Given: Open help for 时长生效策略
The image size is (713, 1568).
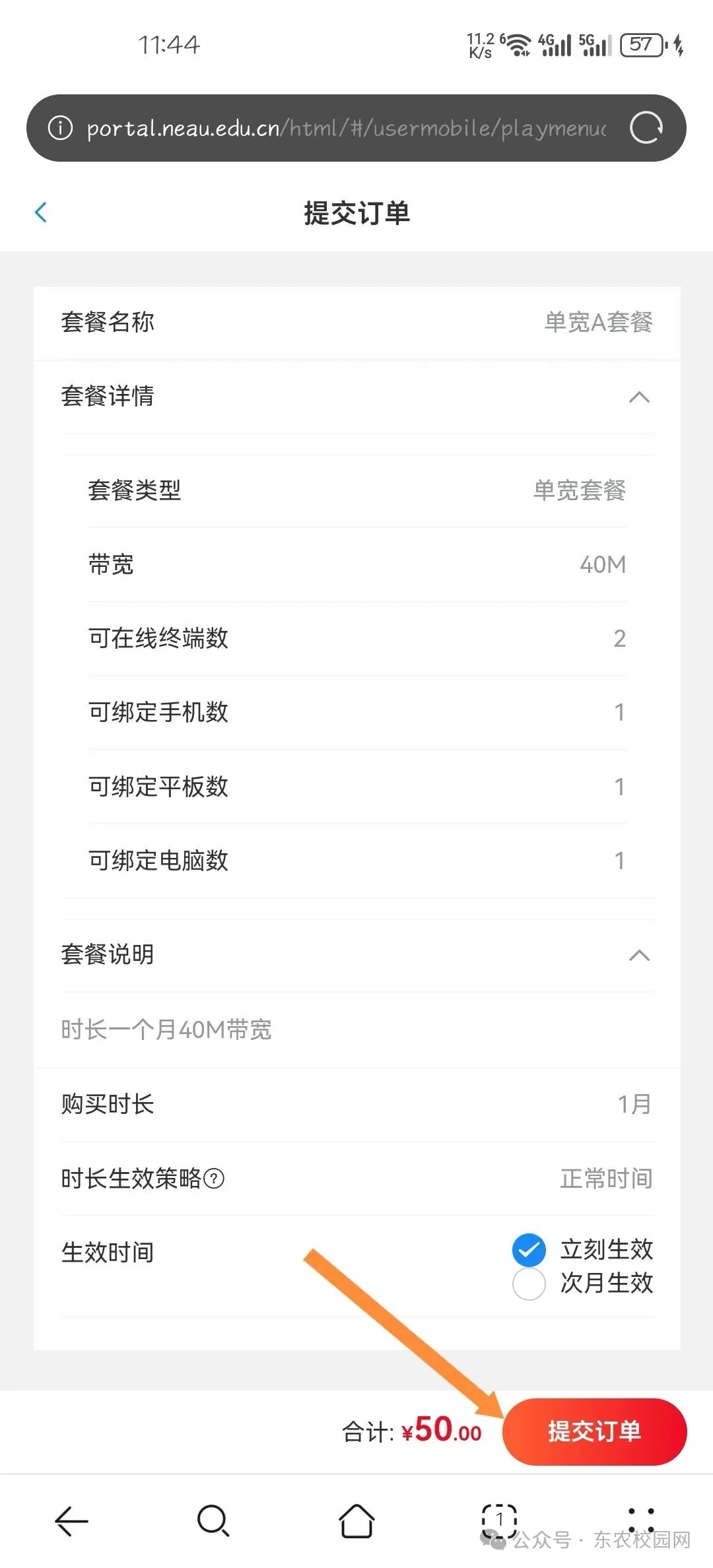Looking at the screenshot, I should [x=214, y=1179].
